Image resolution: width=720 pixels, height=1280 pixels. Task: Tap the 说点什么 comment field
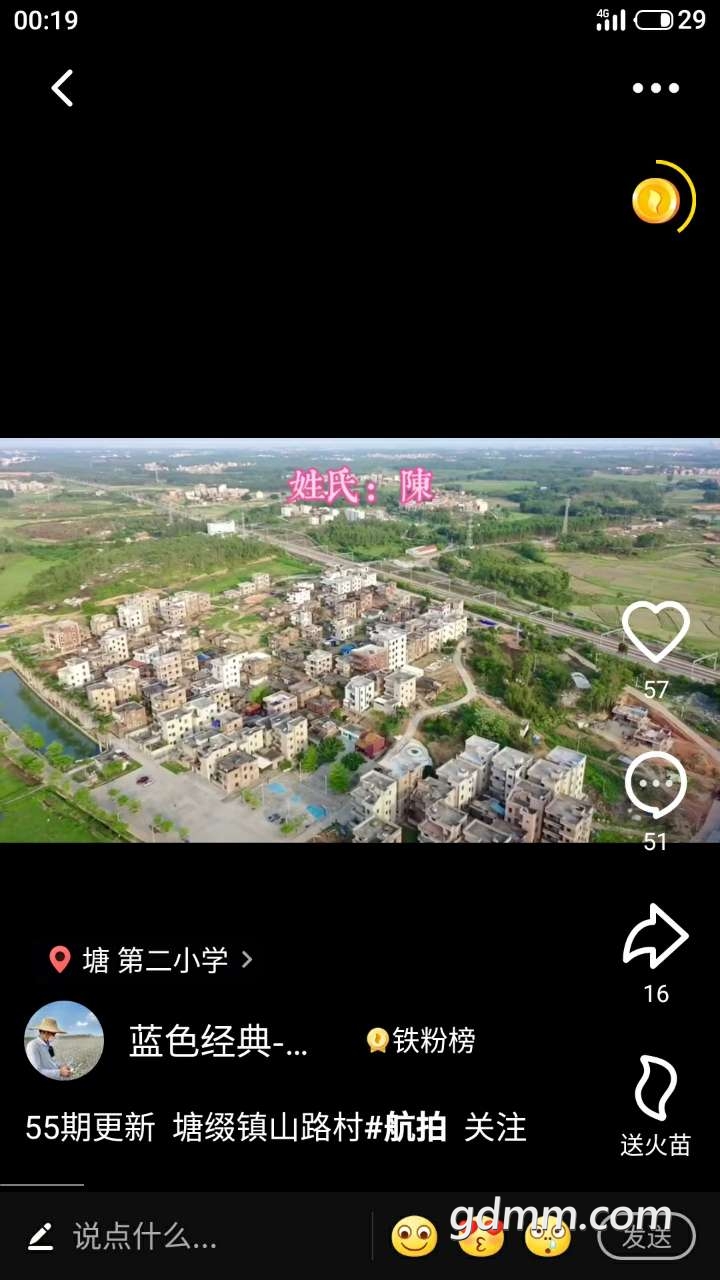145,1238
